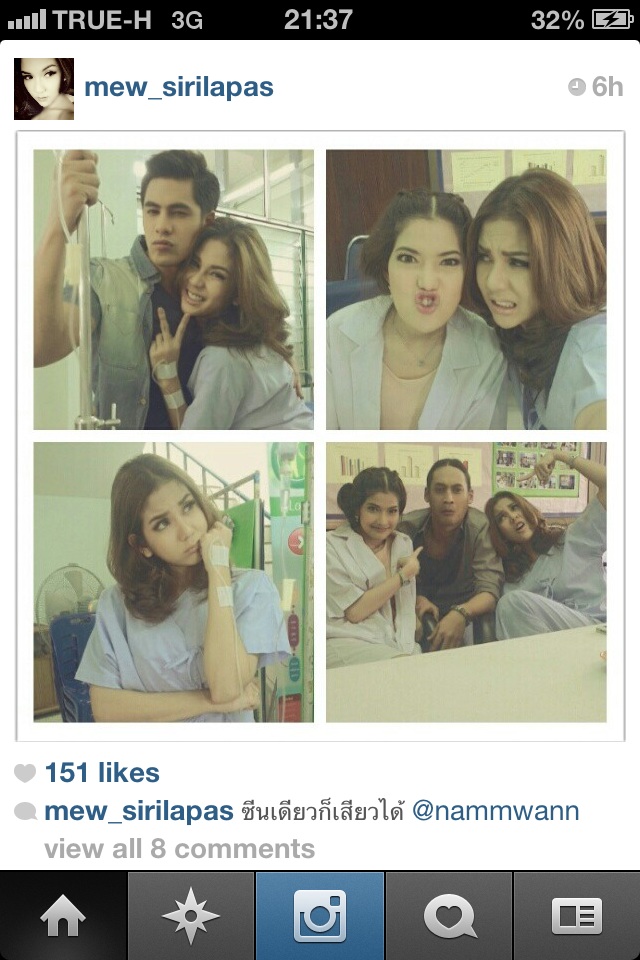Open the posted photo collage
Image resolution: width=640 pixels, height=960 pixels.
[x=320, y=436]
